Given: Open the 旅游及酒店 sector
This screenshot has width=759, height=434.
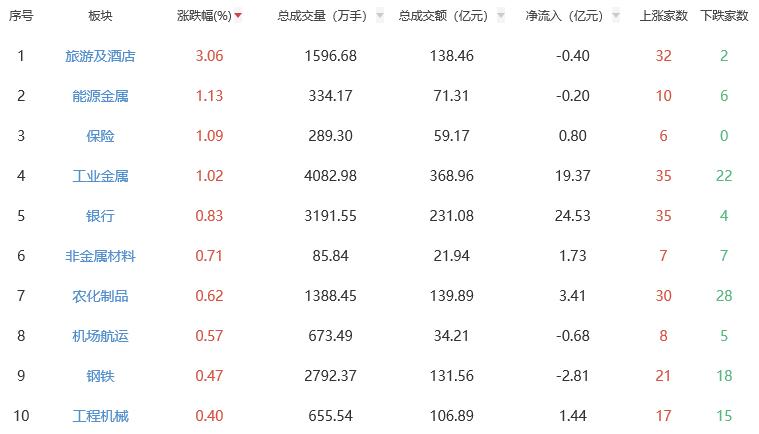Looking at the screenshot, I should pos(100,56).
